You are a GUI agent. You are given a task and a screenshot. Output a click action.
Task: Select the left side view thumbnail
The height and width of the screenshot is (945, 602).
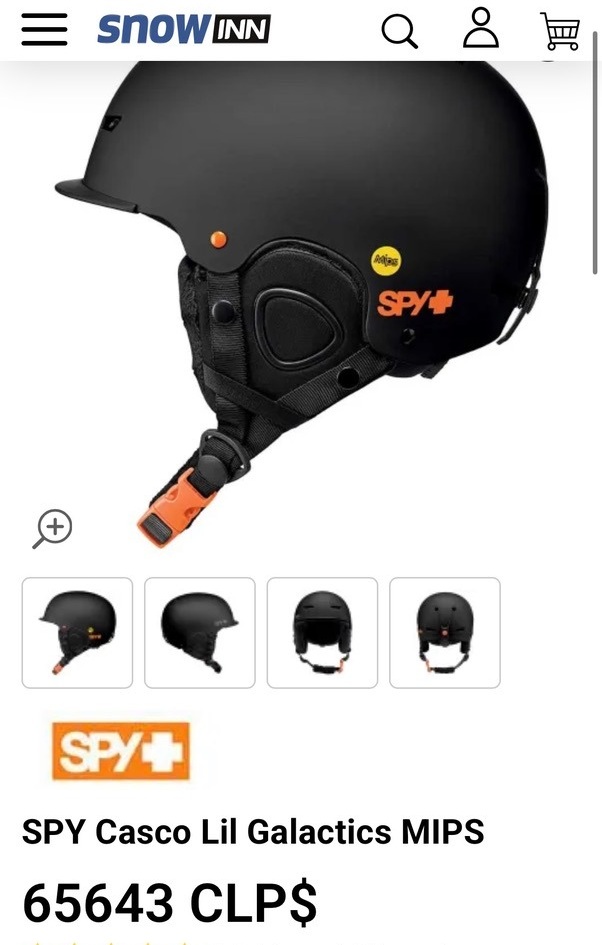[78, 632]
